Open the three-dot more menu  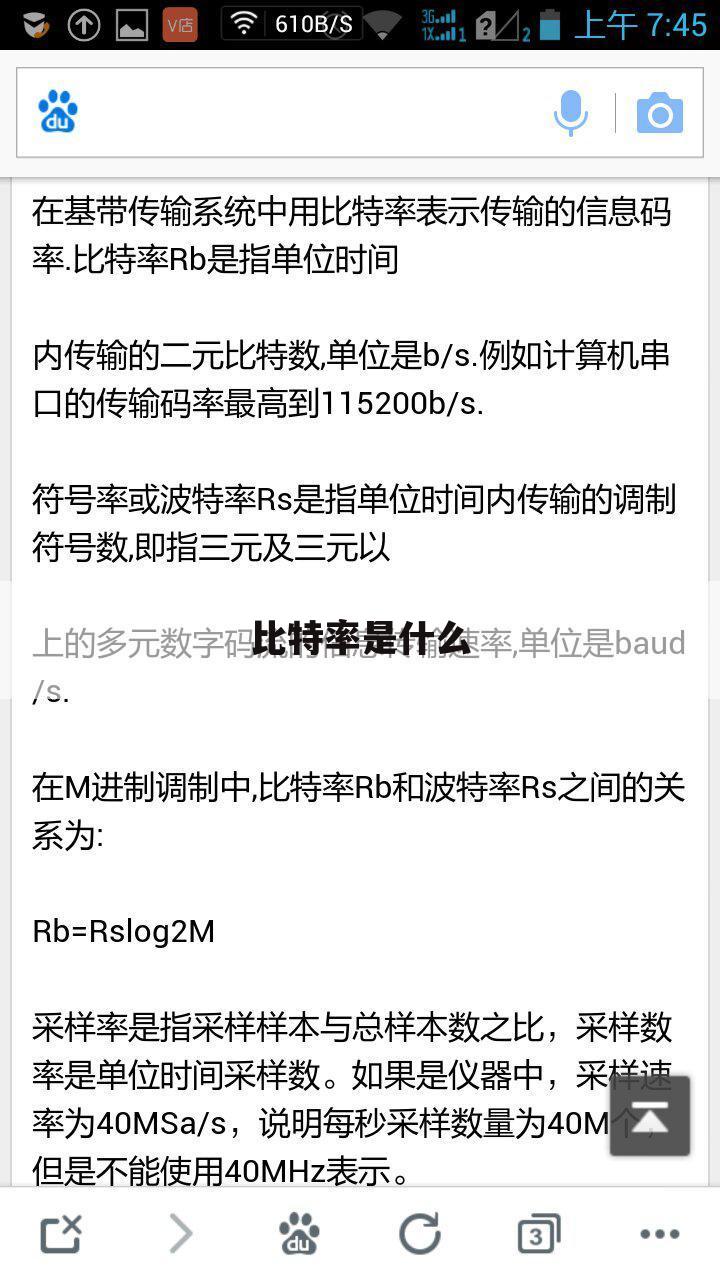[x=659, y=1234]
